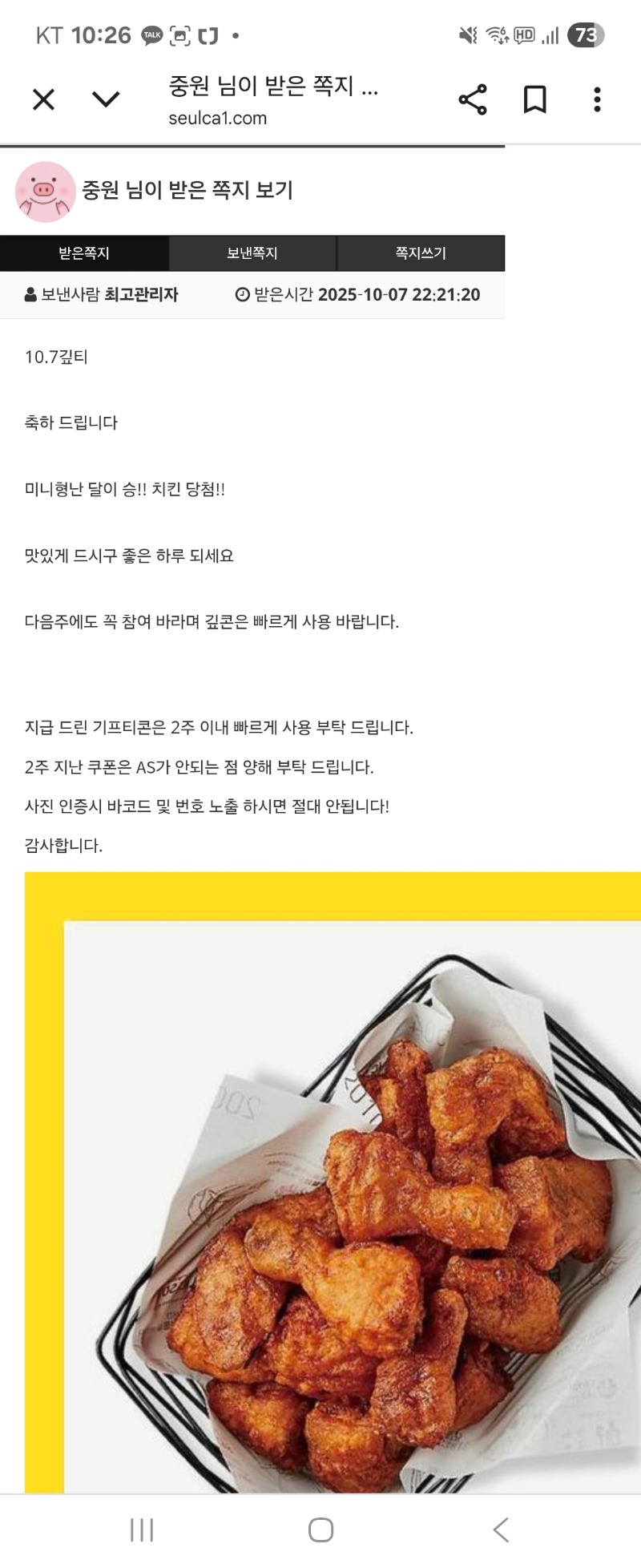Open the 쪽지쓰기 tab

(420, 253)
